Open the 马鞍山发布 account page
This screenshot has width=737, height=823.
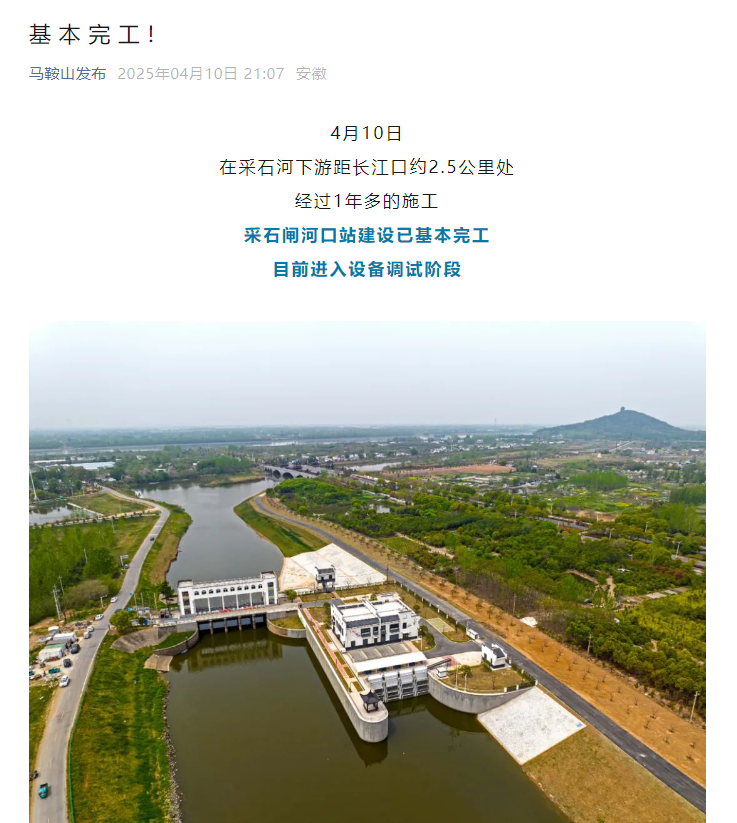pos(67,74)
